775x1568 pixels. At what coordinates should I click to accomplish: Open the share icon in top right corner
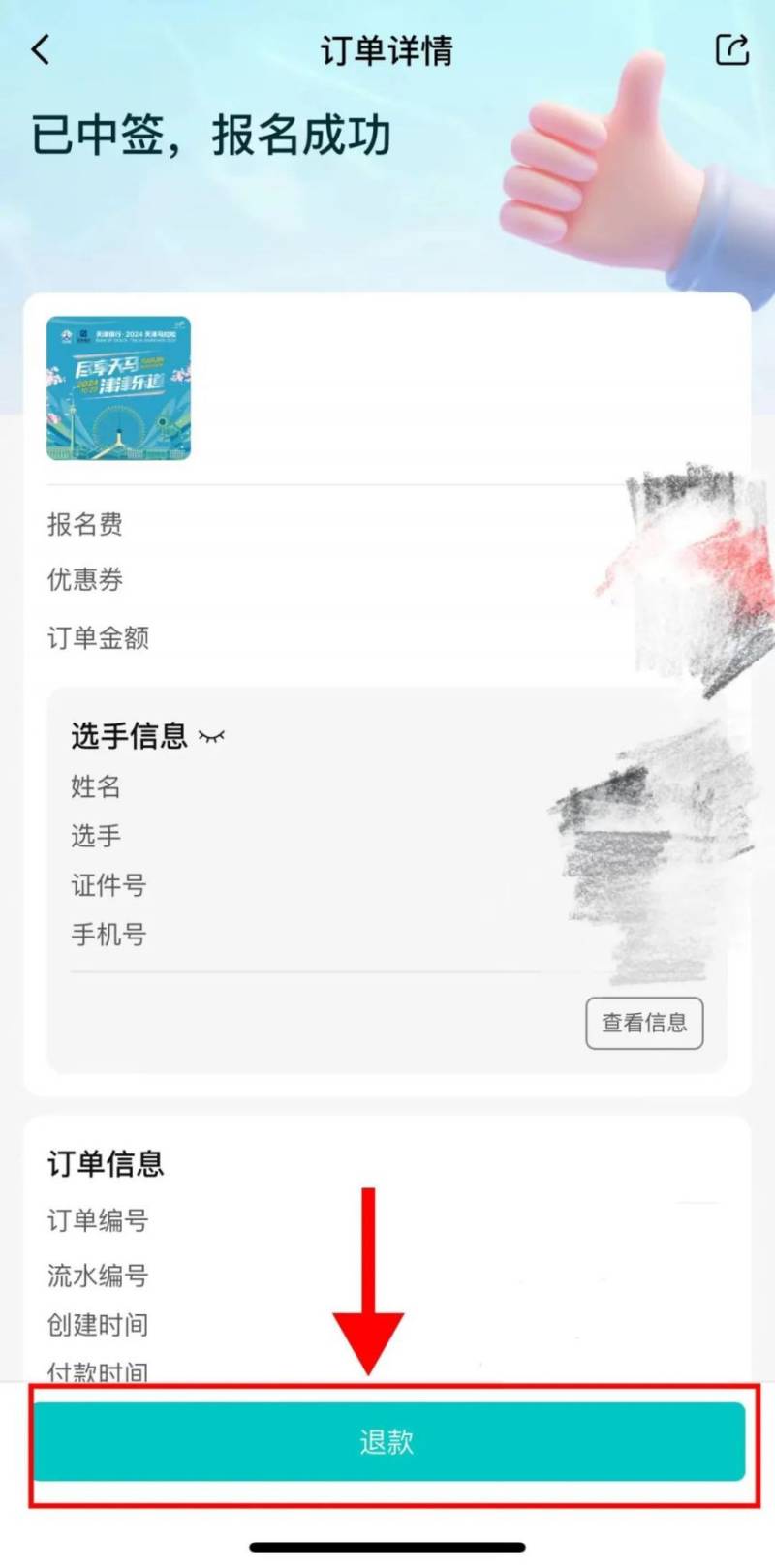731,50
